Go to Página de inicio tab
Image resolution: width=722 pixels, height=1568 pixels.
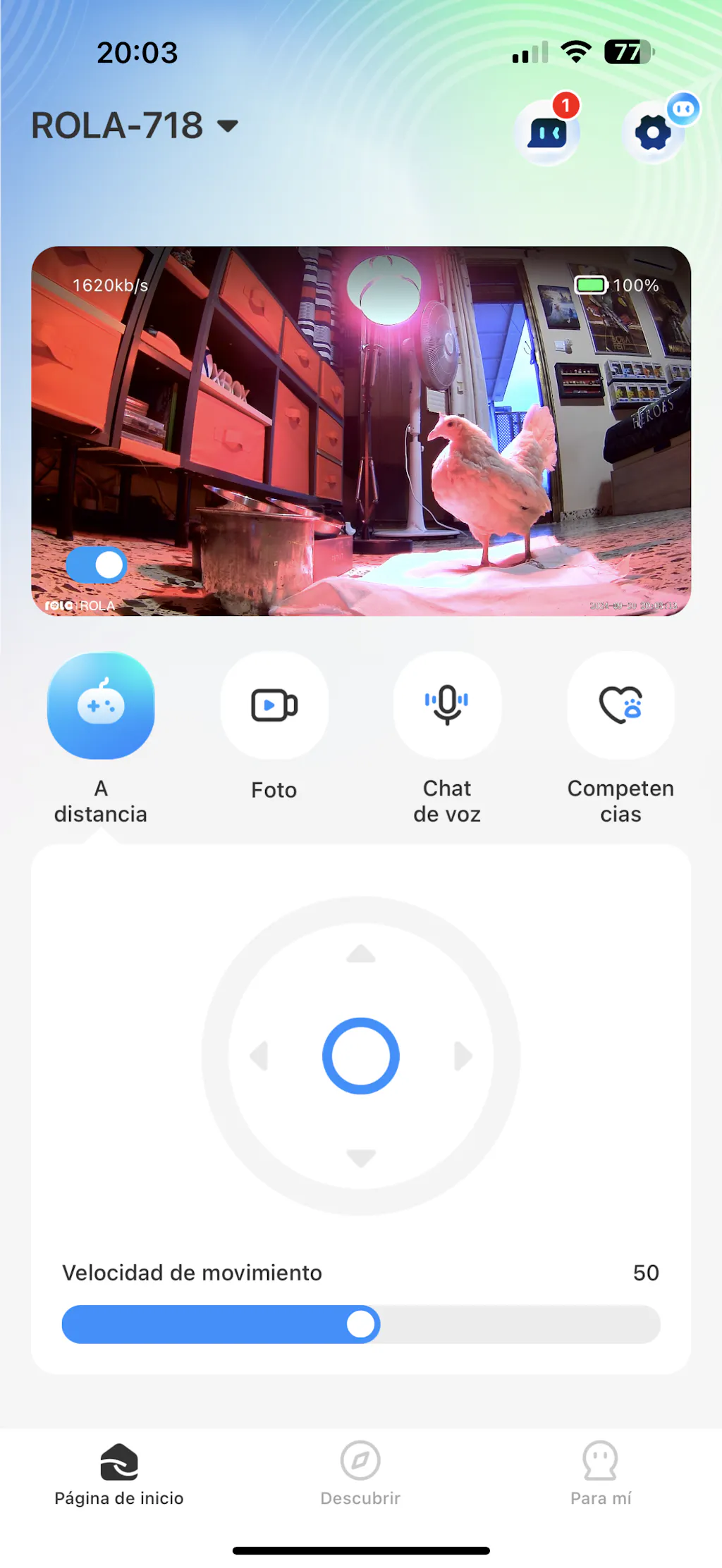pyautogui.click(x=119, y=1474)
